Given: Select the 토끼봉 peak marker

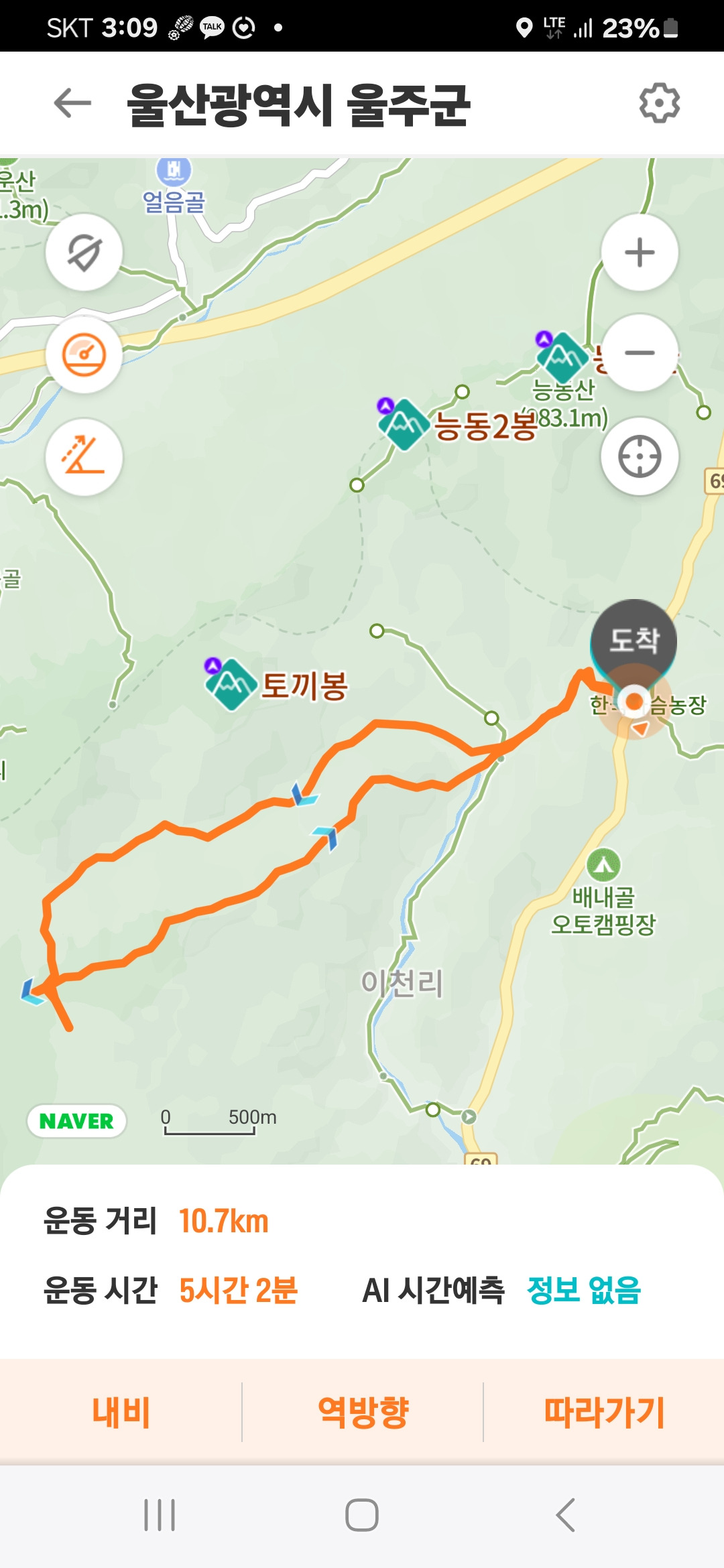Looking at the screenshot, I should point(231,684).
